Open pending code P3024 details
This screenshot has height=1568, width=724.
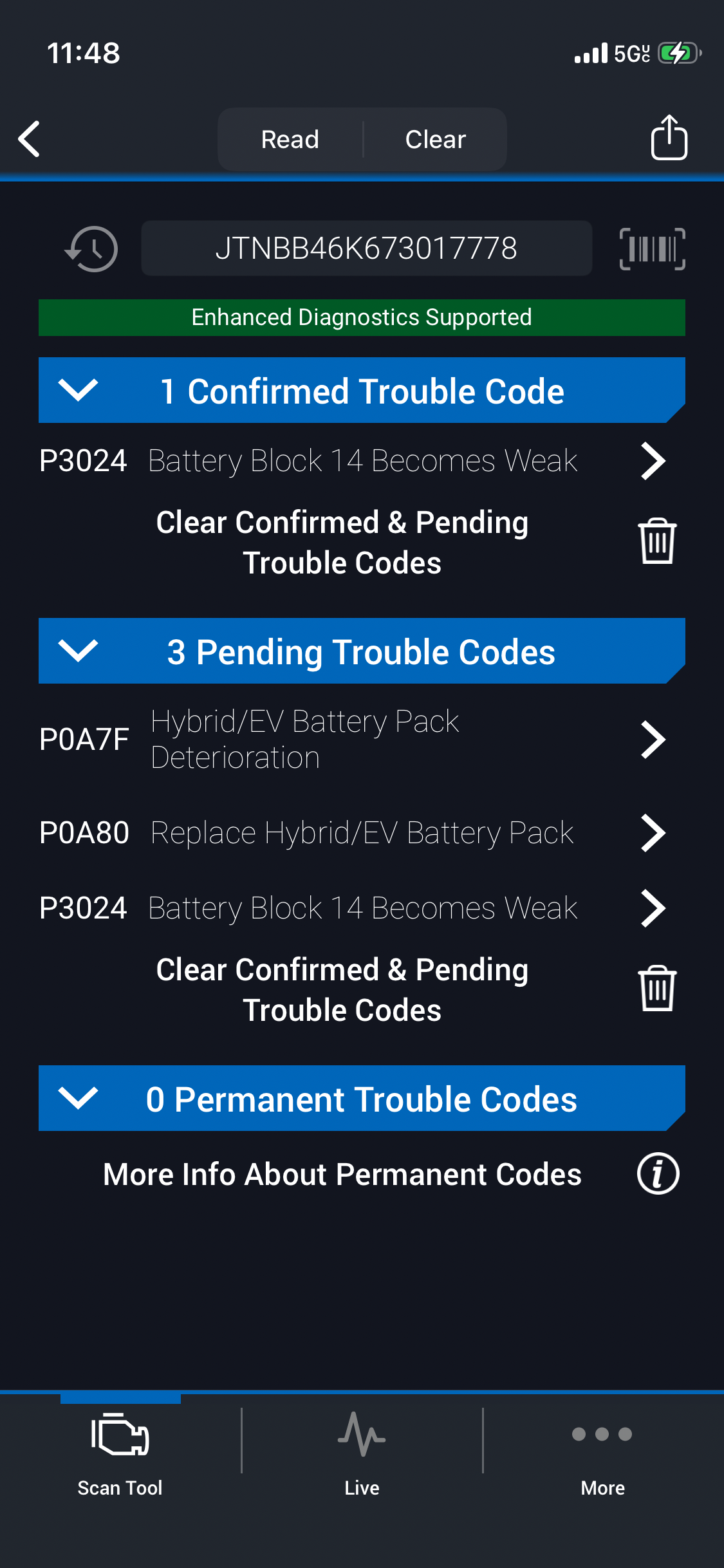click(652, 908)
